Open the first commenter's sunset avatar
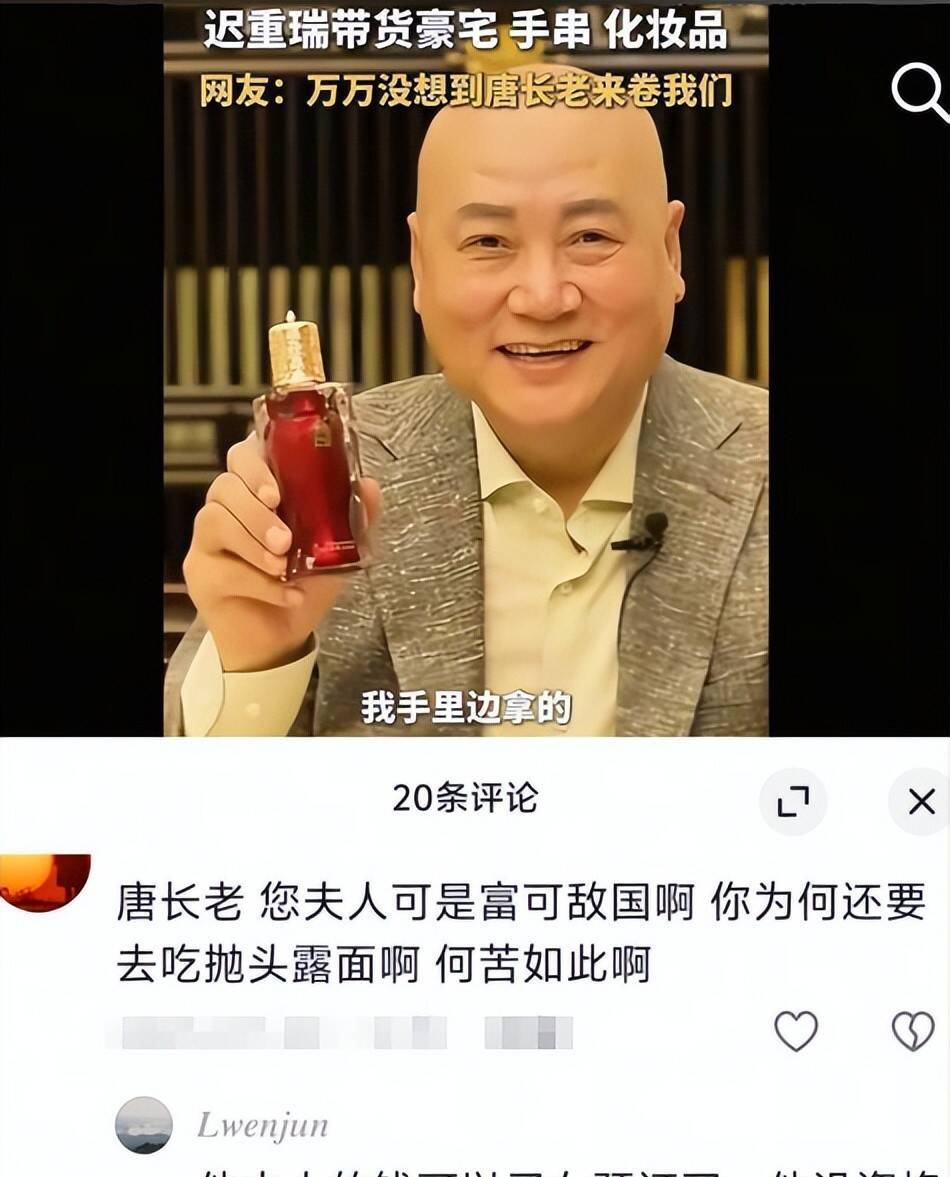This screenshot has width=950, height=1177. click(45, 882)
